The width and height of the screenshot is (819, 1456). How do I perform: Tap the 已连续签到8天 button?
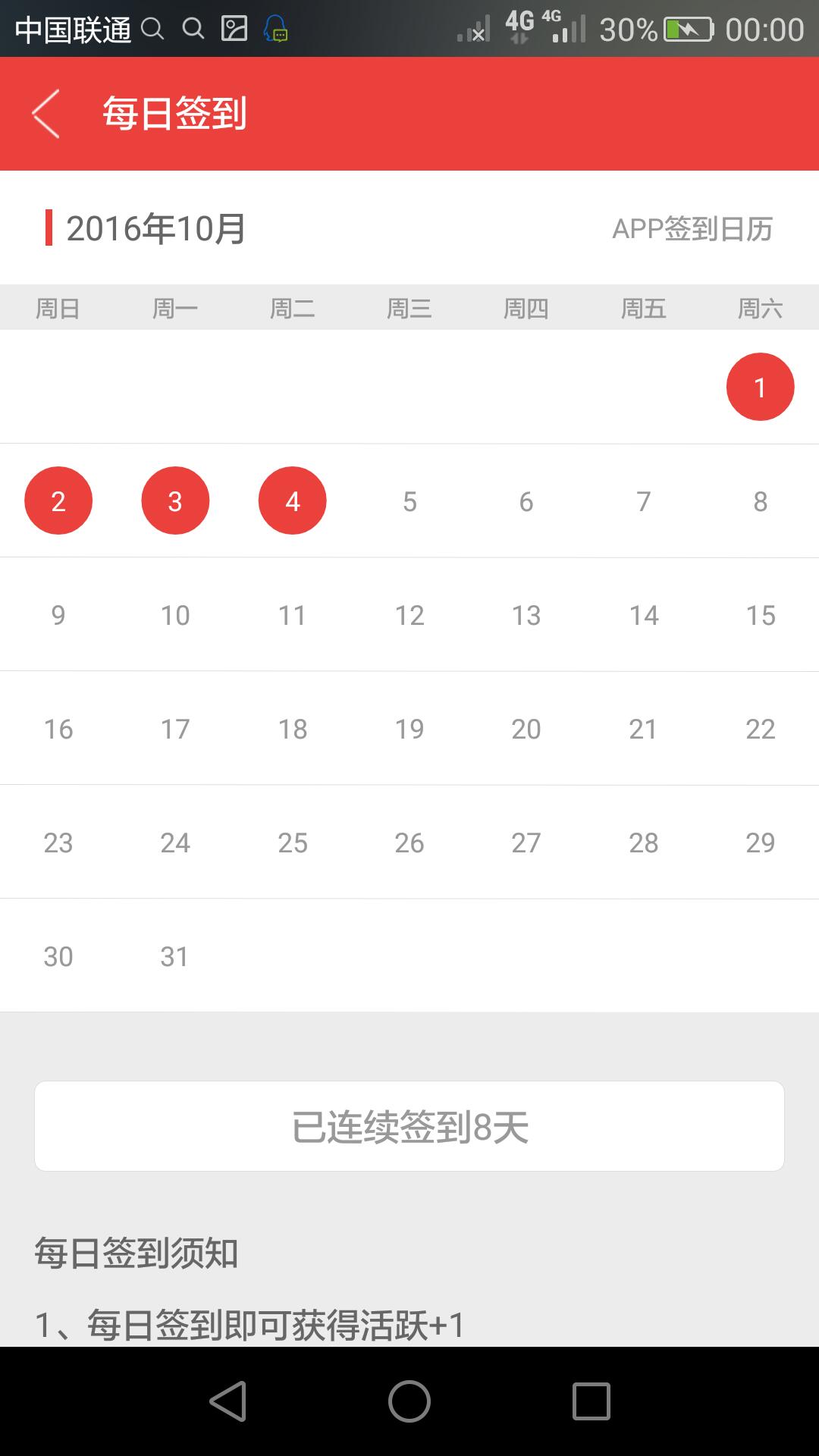tap(409, 1126)
